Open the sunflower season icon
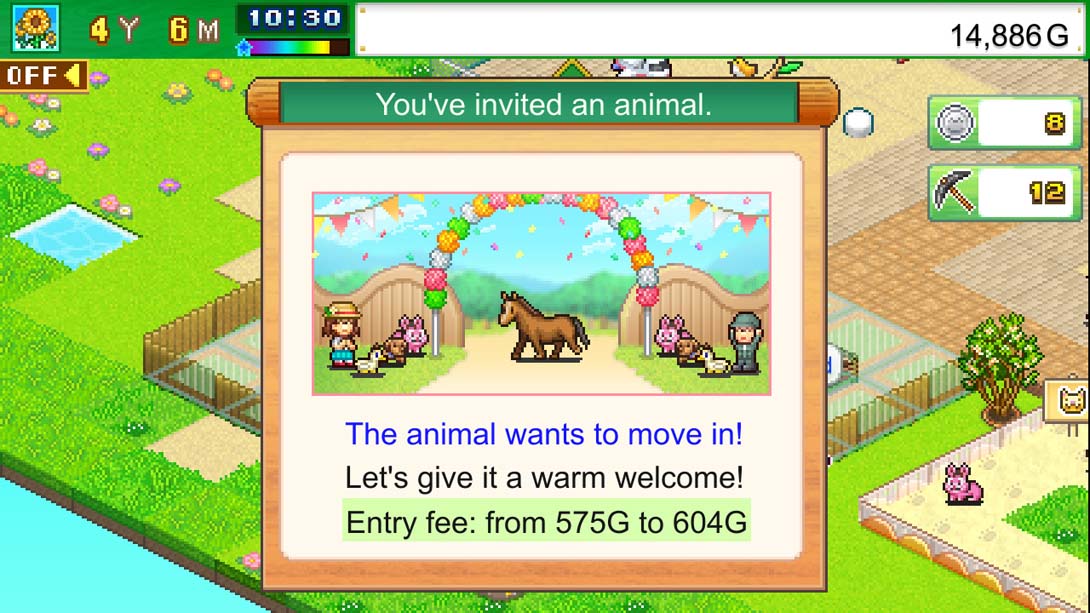Screen dimensions: 1090x613 35,27
